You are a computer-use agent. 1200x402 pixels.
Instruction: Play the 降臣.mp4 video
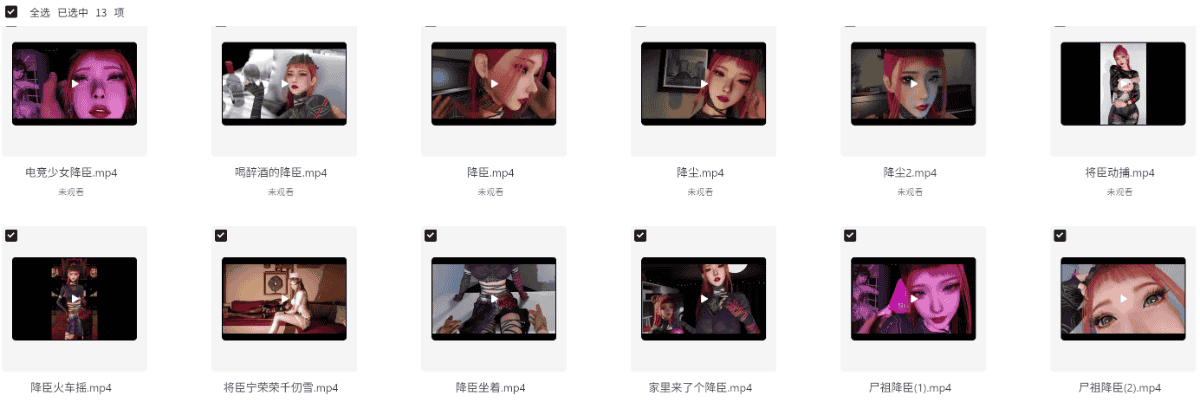tap(494, 84)
